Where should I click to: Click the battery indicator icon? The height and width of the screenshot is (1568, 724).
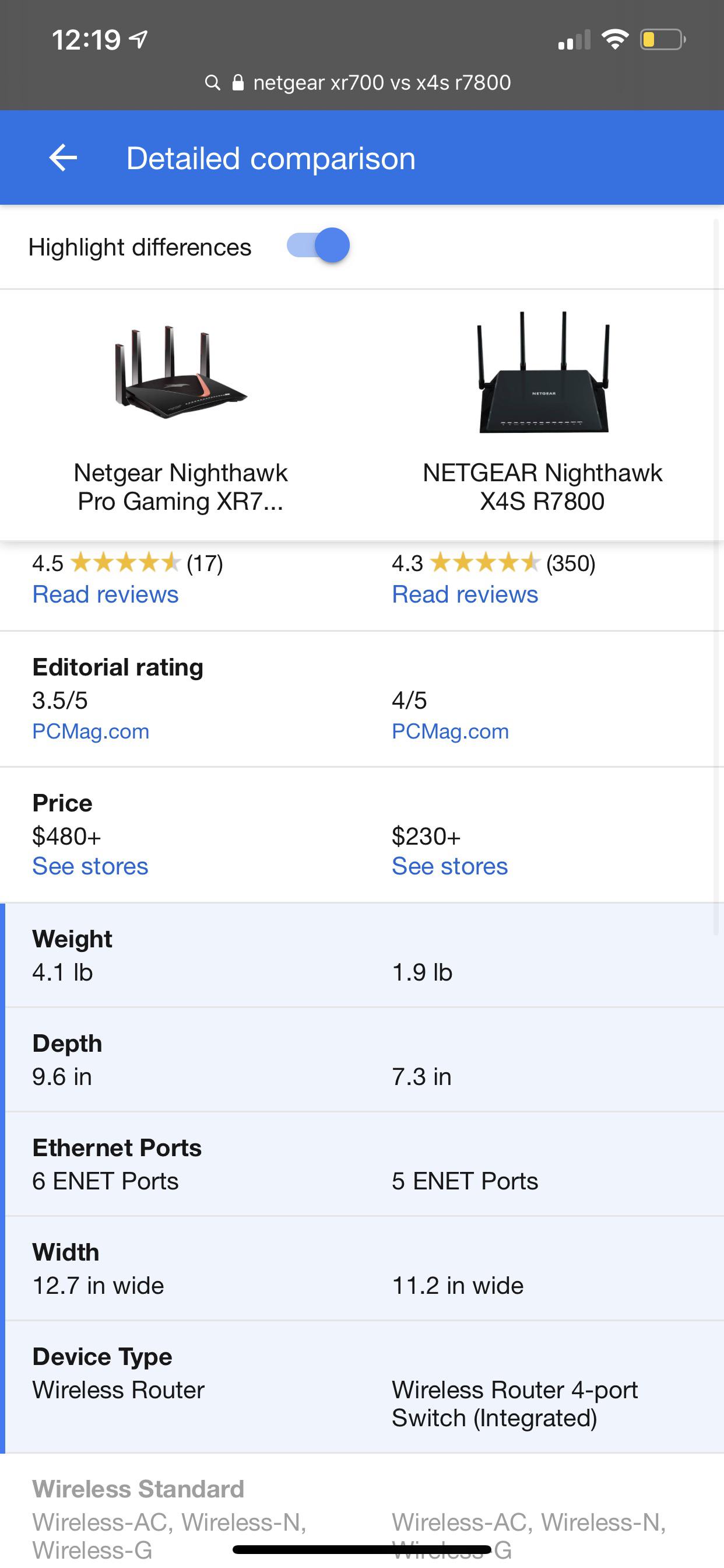pos(662,39)
